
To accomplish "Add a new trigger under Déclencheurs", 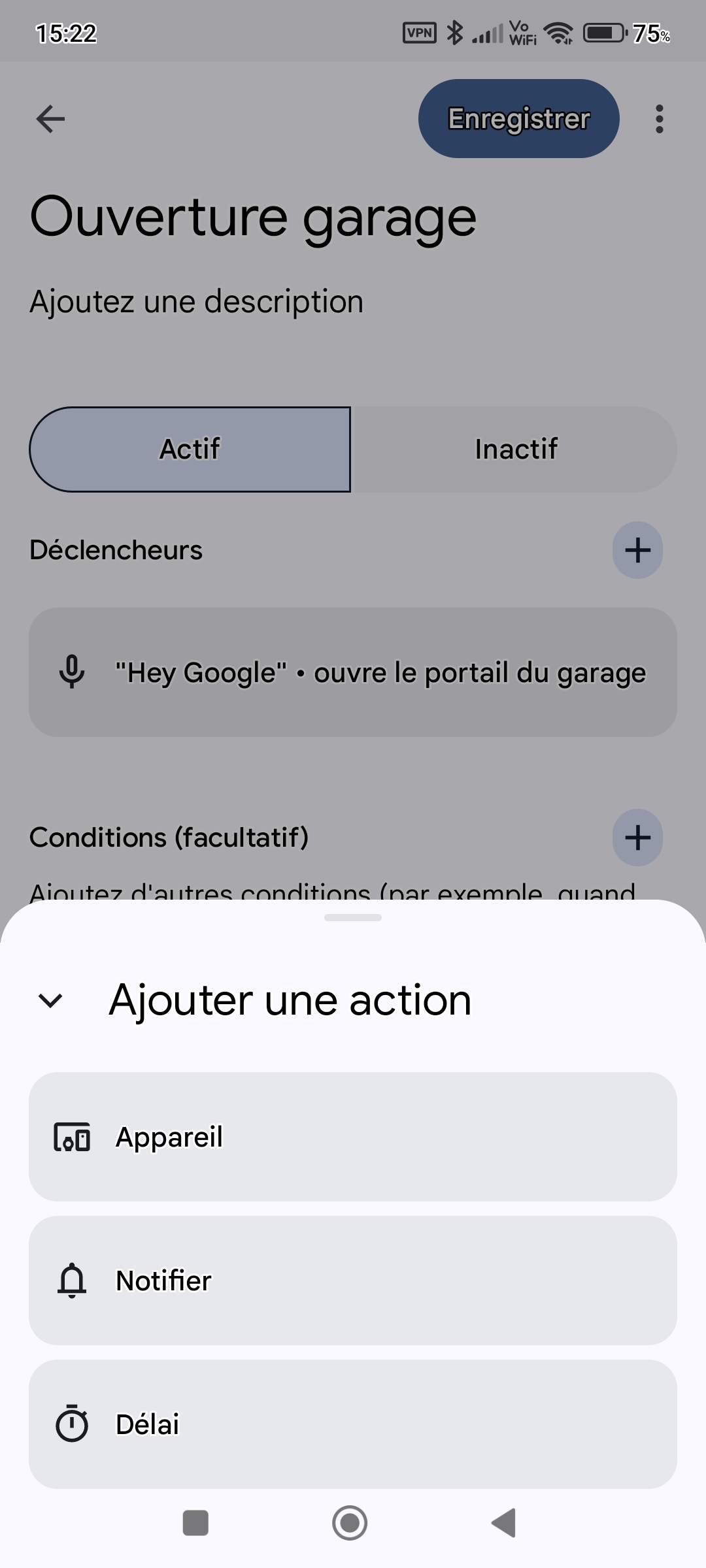I will [x=637, y=550].
